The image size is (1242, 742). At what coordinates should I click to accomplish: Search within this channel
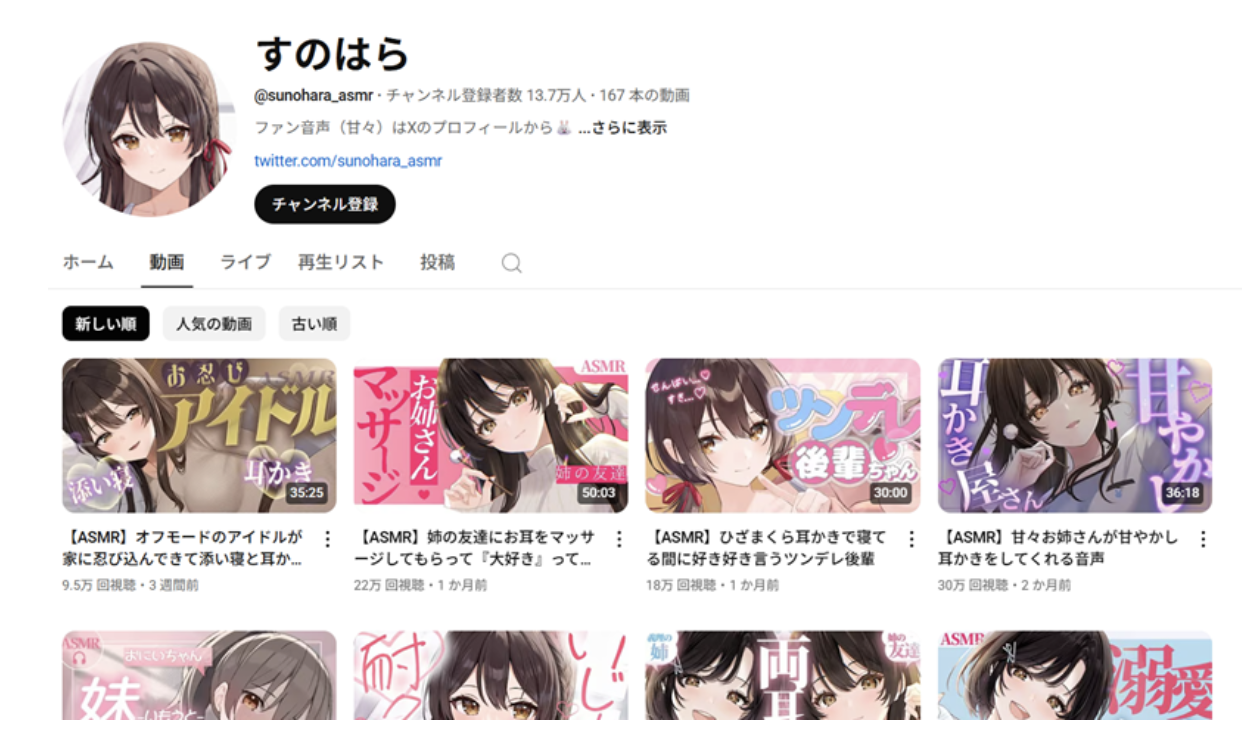tap(511, 263)
